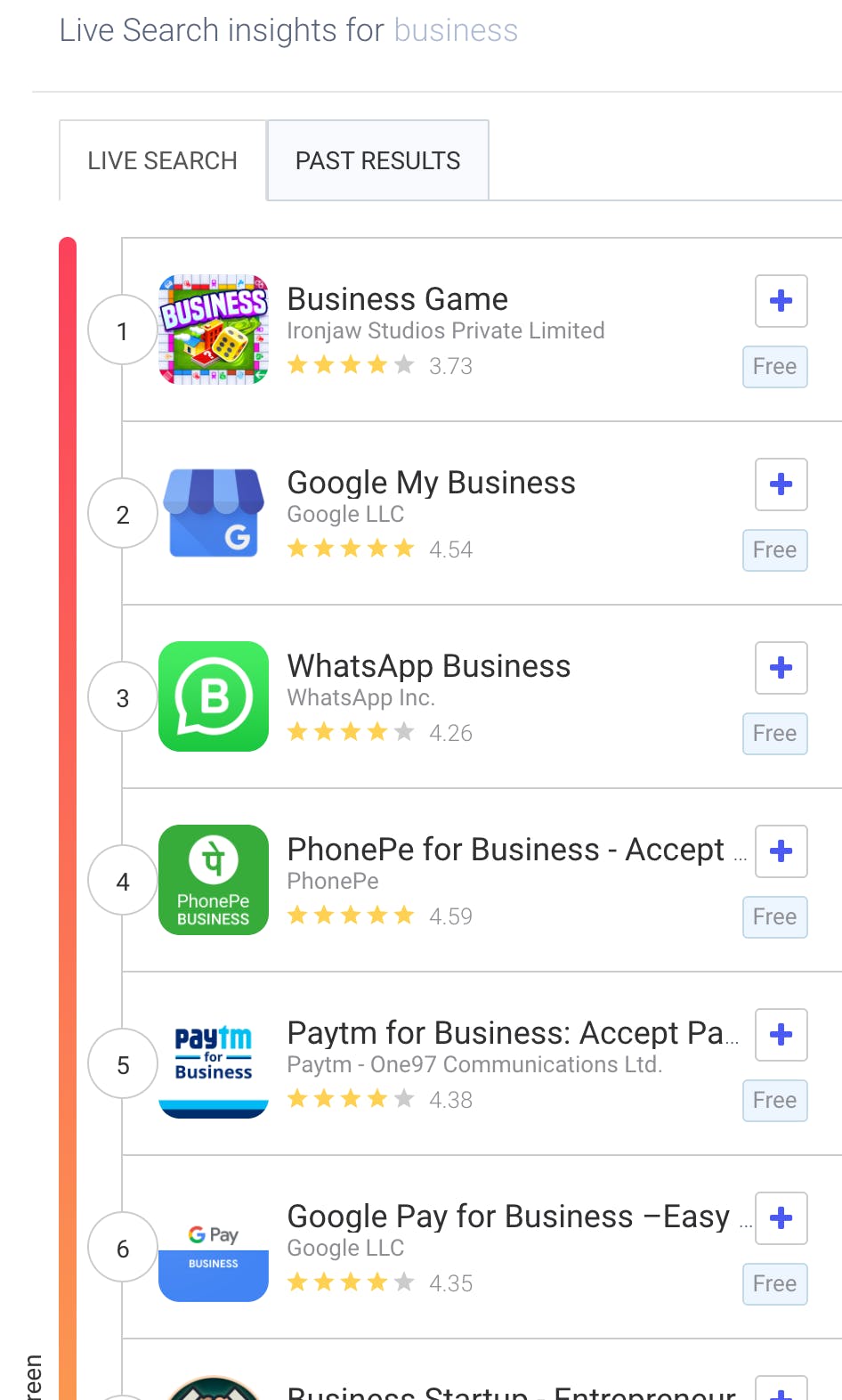Viewport: 842px width, 1400px height.
Task: Tap the plus button beside WhatsApp Business
Action: (x=781, y=668)
